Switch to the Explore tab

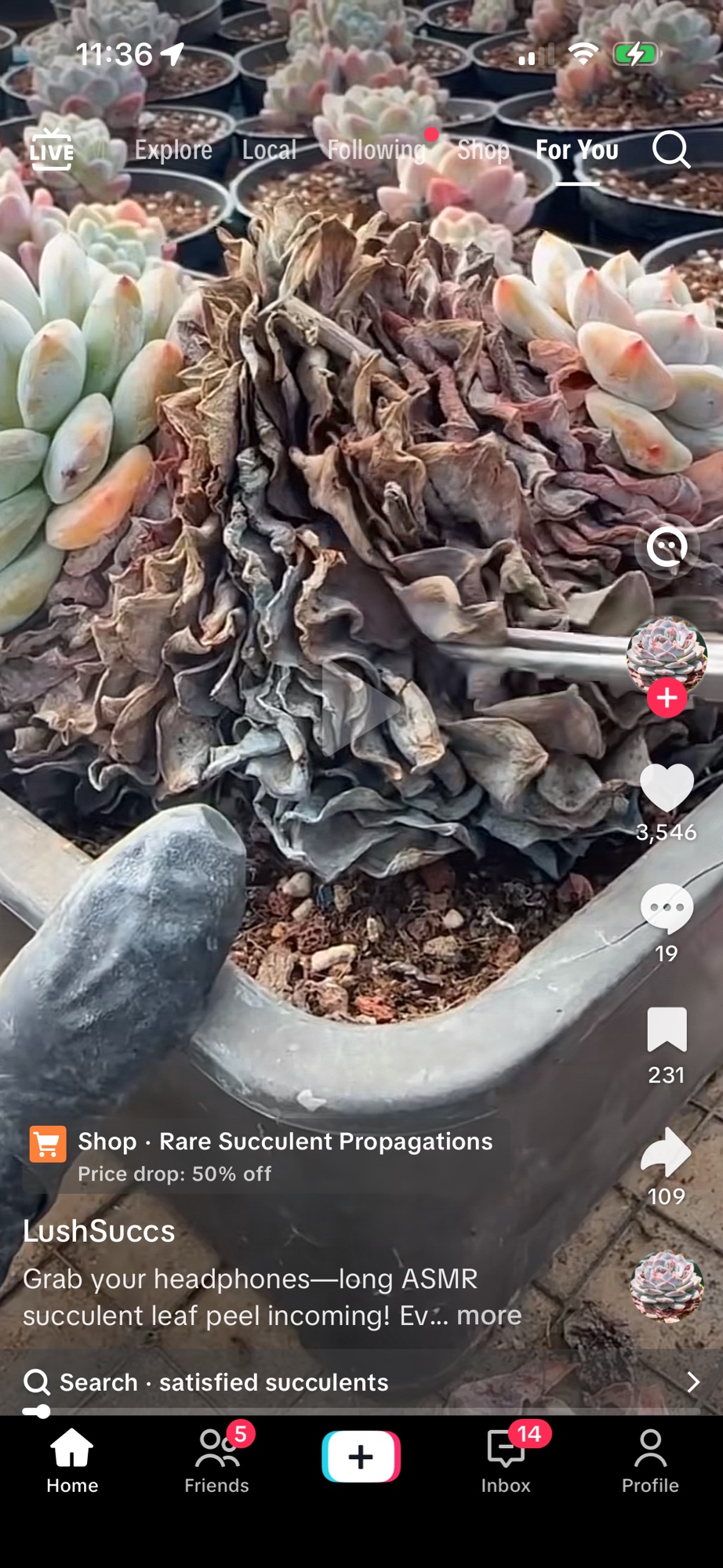tap(173, 150)
